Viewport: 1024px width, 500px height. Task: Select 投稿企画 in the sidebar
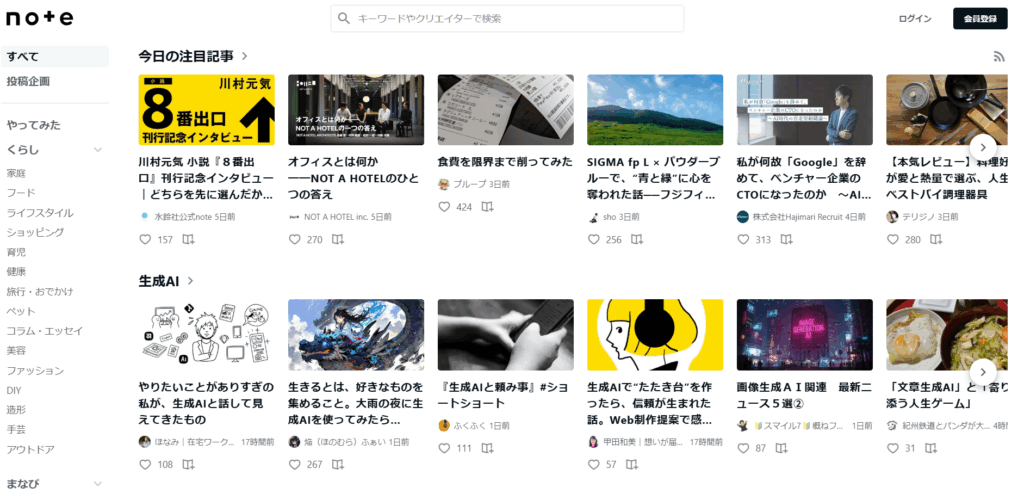(x=28, y=81)
